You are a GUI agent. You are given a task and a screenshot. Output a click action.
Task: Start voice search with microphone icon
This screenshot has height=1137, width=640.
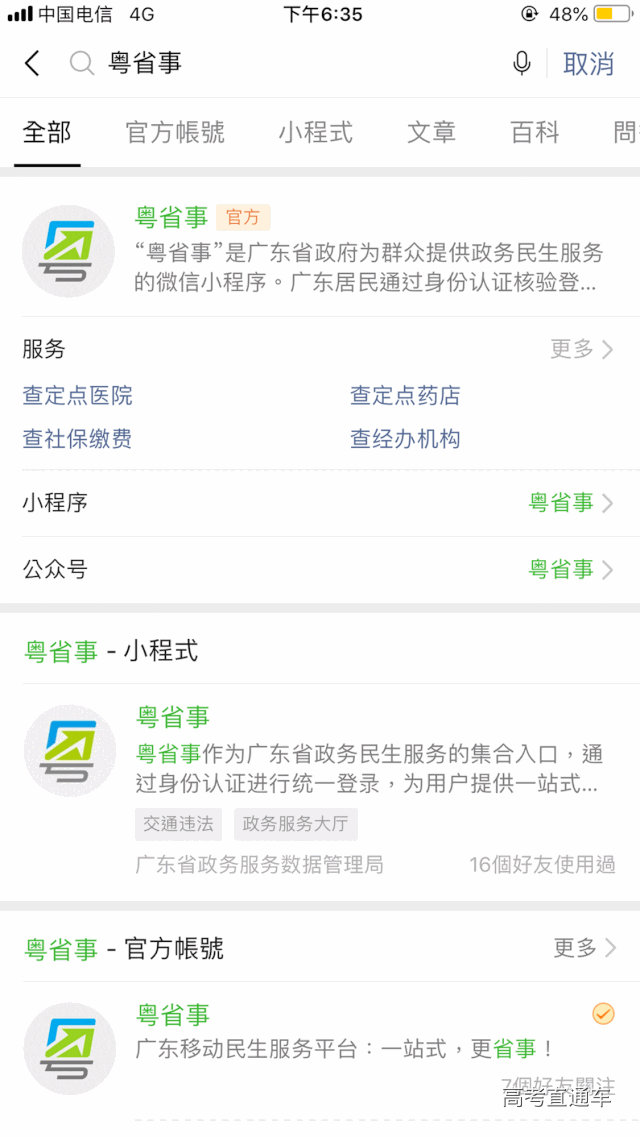(x=521, y=64)
